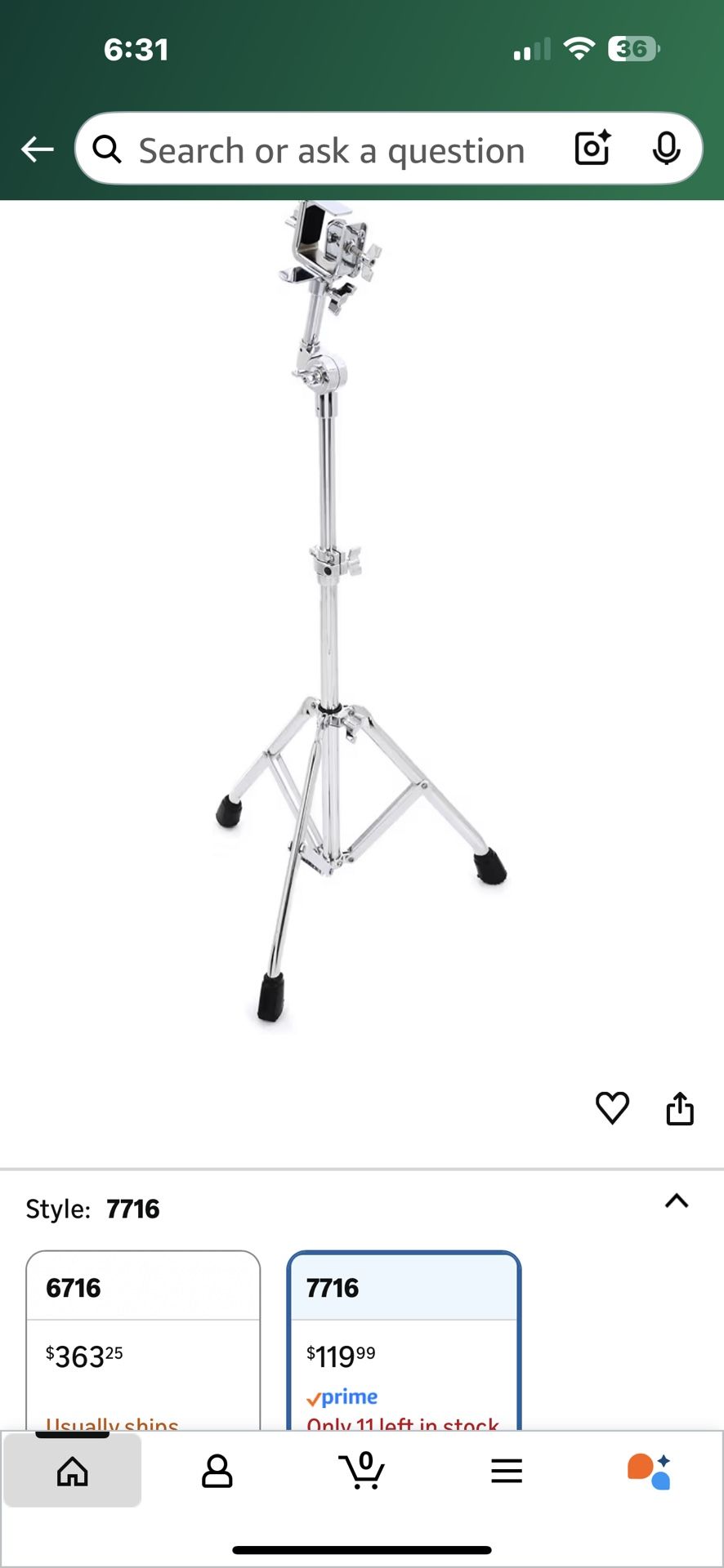724x1568 pixels.
Task: Collapse the Style section
Action: [677, 1201]
